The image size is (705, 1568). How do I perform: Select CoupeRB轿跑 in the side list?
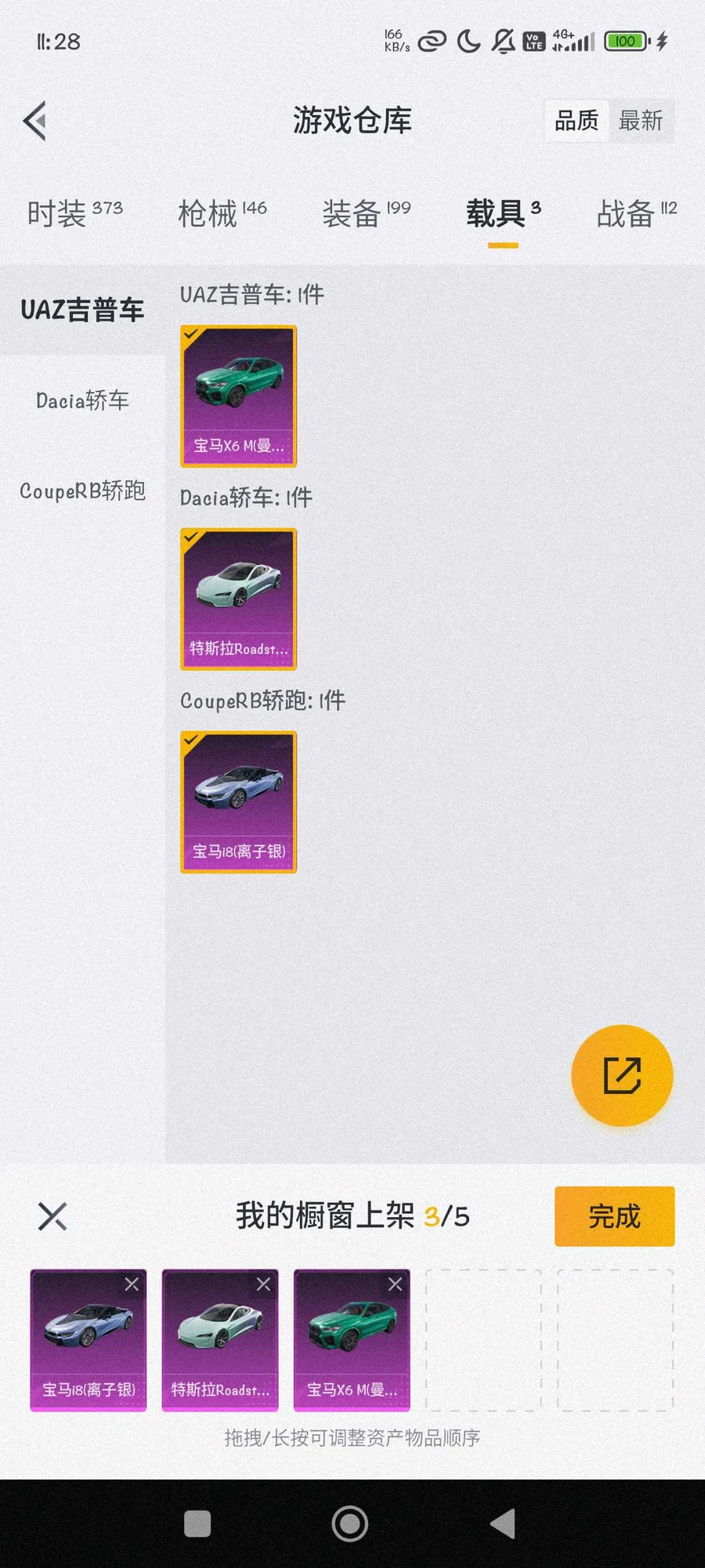82,491
